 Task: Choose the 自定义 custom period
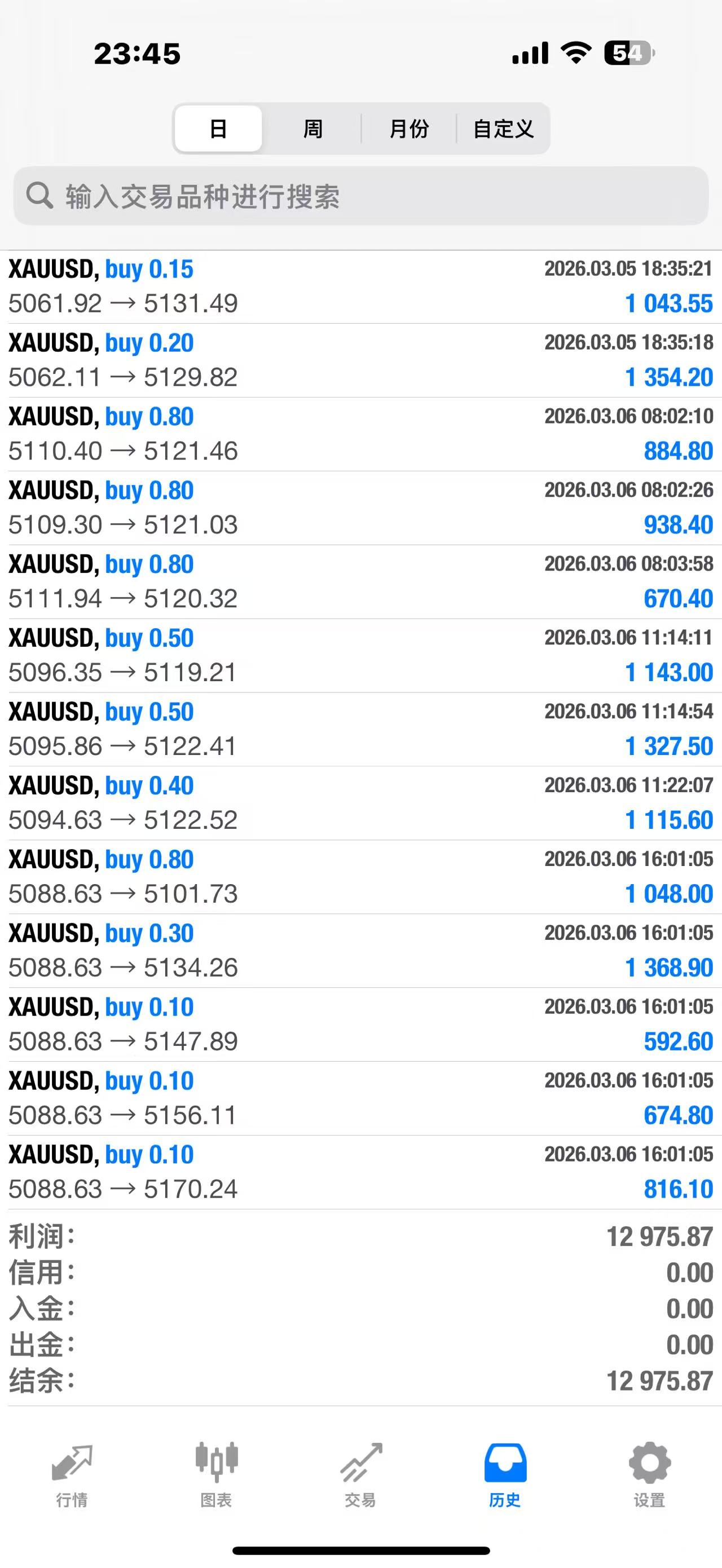(503, 129)
